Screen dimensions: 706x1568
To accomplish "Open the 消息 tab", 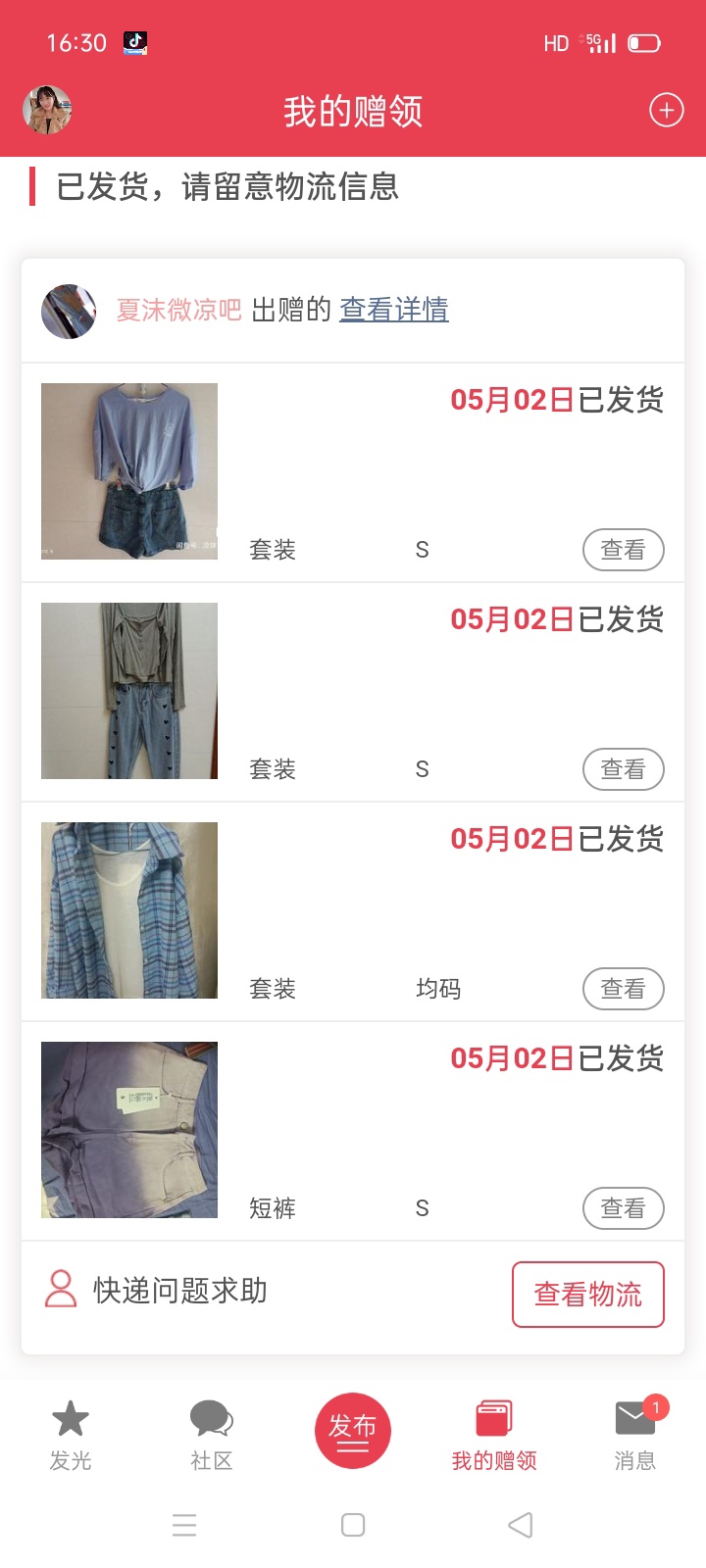I will click(x=635, y=1435).
